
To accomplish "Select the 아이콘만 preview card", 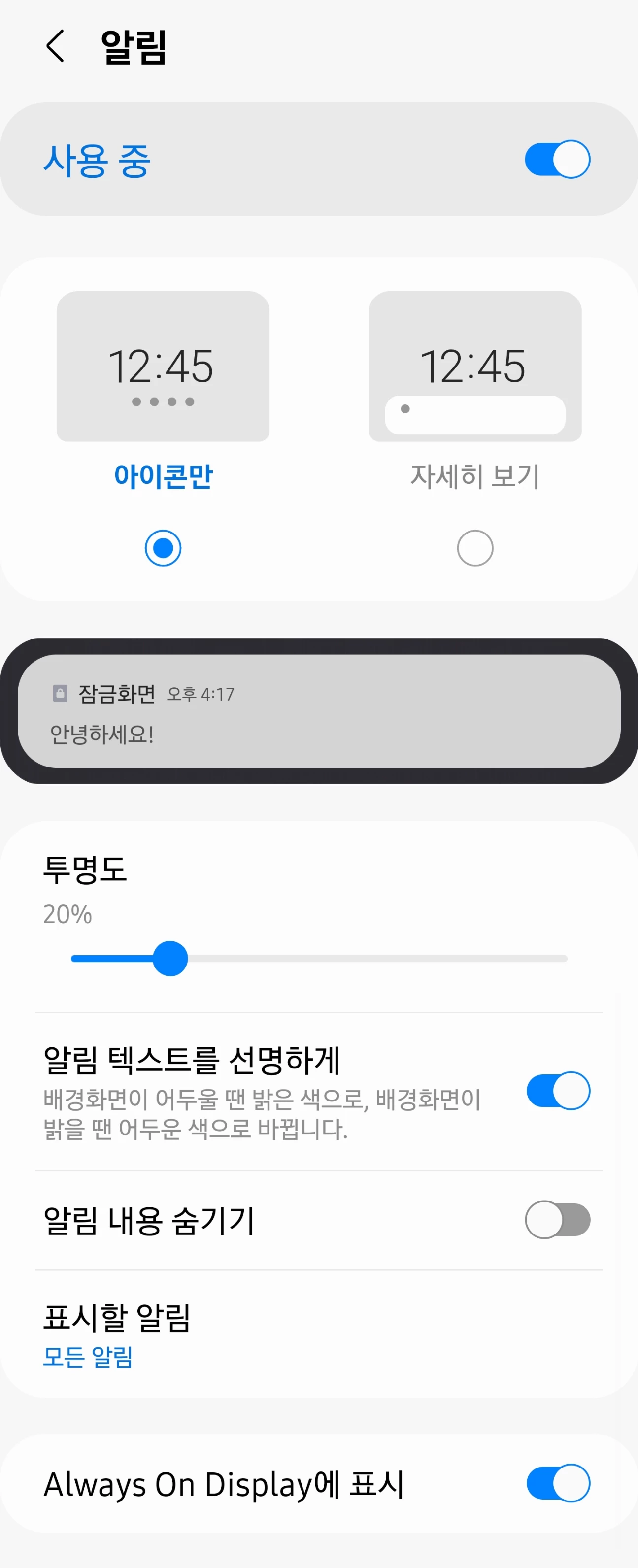I will point(163,366).
